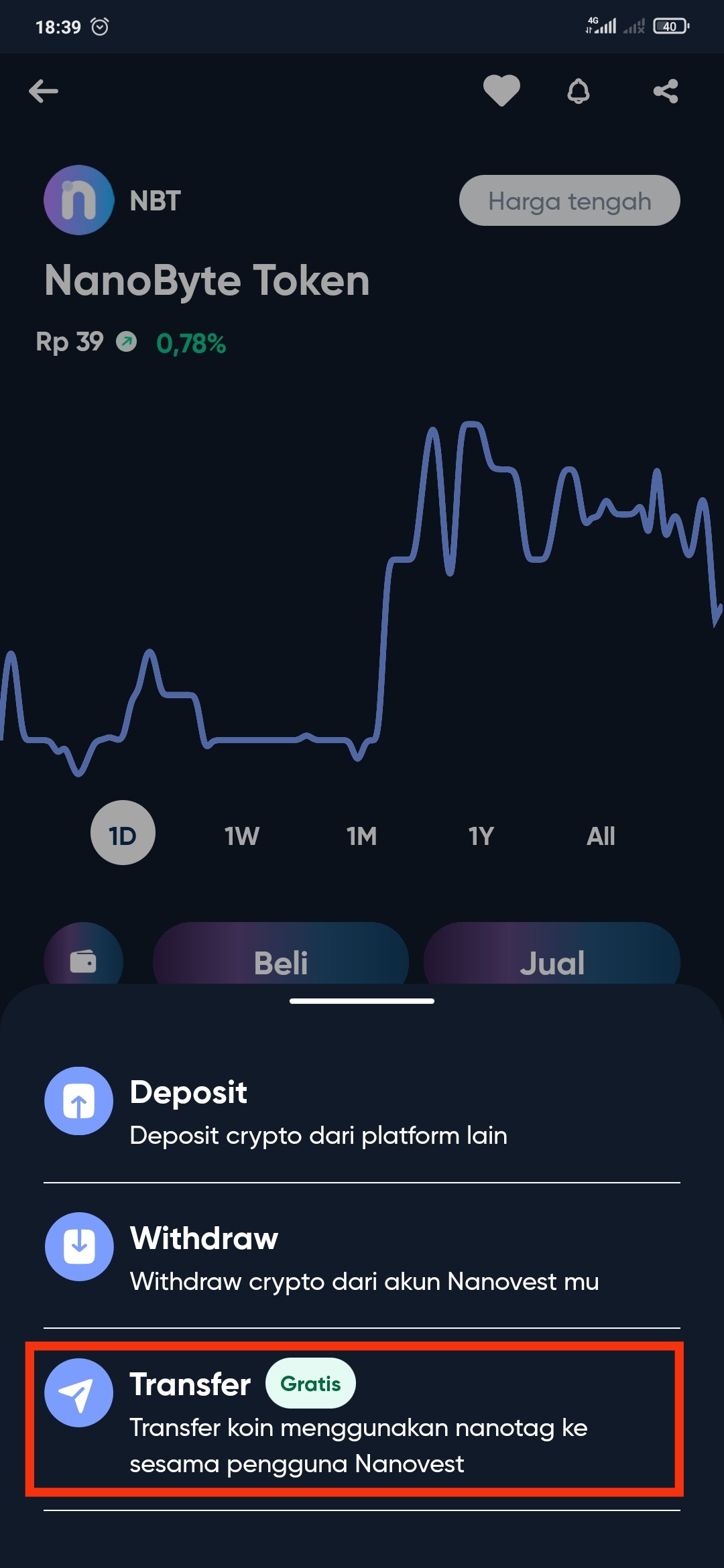Go back using the arrow icon

(44, 91)
